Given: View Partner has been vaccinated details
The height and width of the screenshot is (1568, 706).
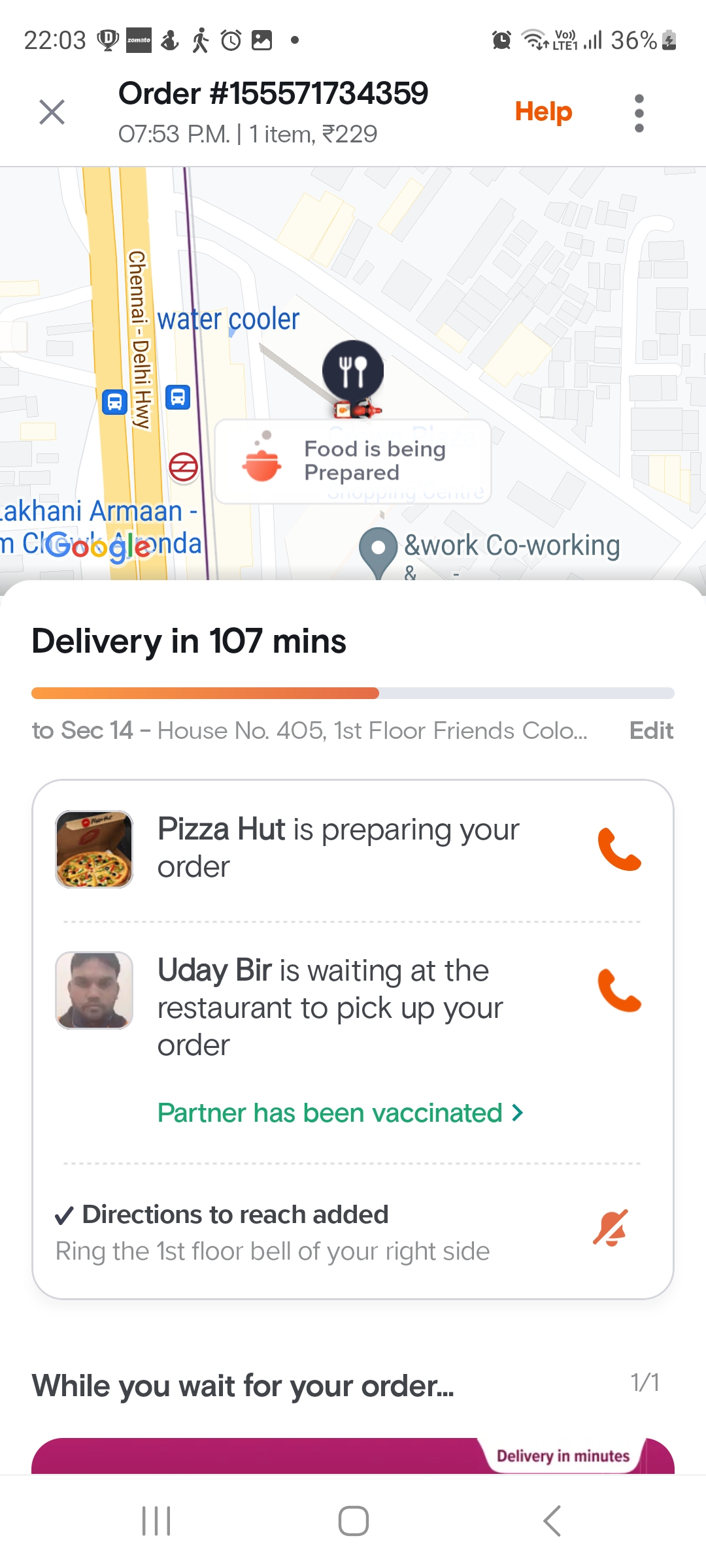Looking at the screenshot, I should 340,1113.
